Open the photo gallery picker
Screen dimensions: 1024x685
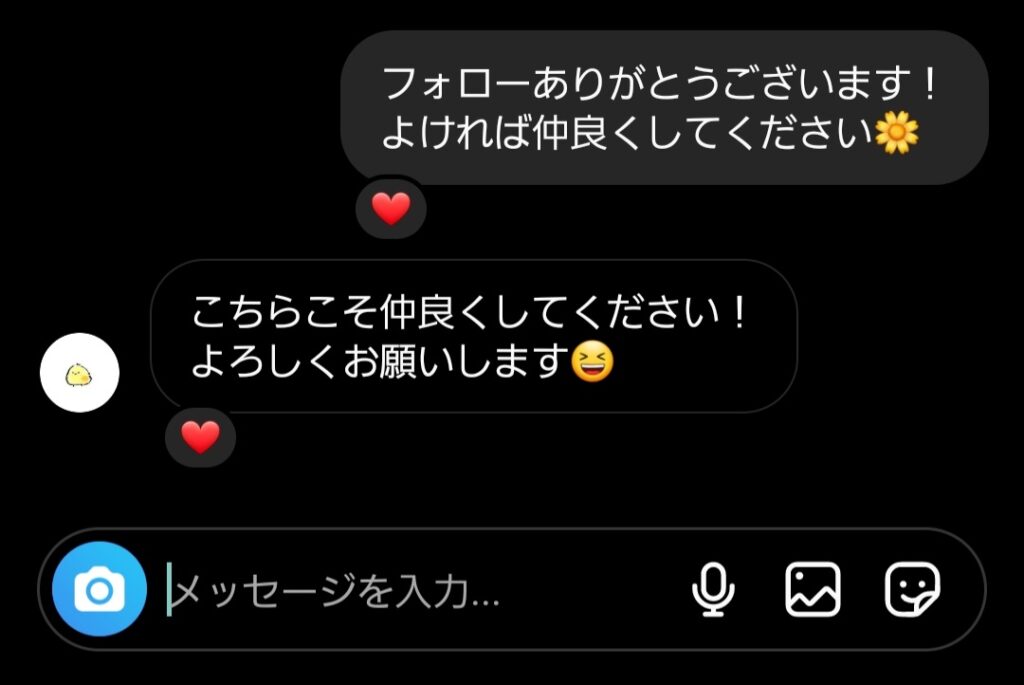[x=812, y=590]
